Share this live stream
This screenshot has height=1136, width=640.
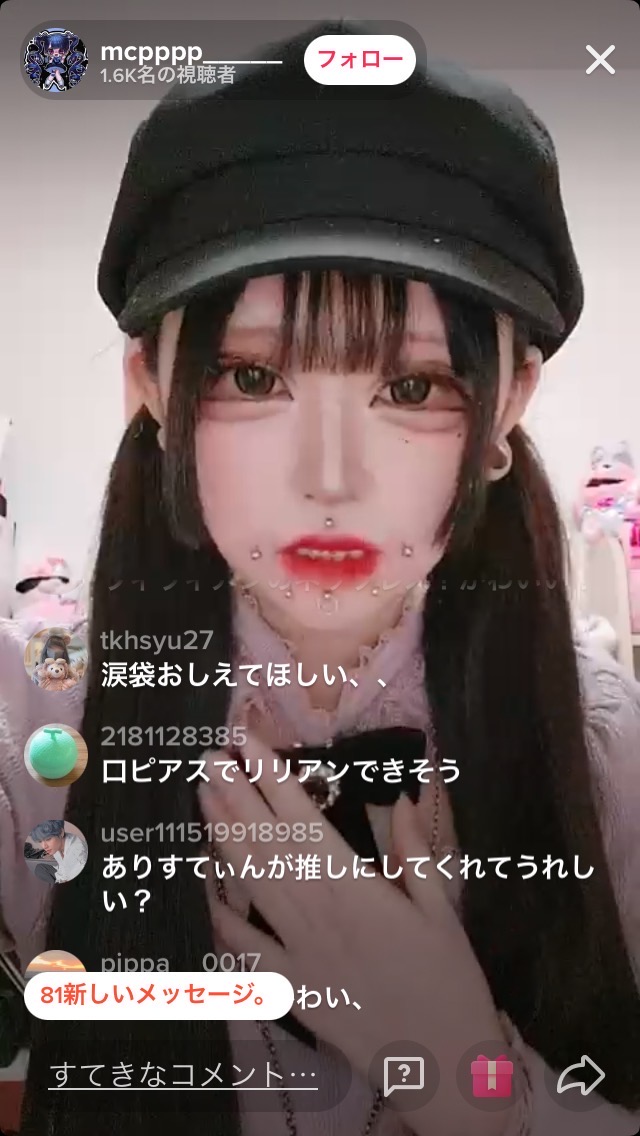pos(581,1076)
